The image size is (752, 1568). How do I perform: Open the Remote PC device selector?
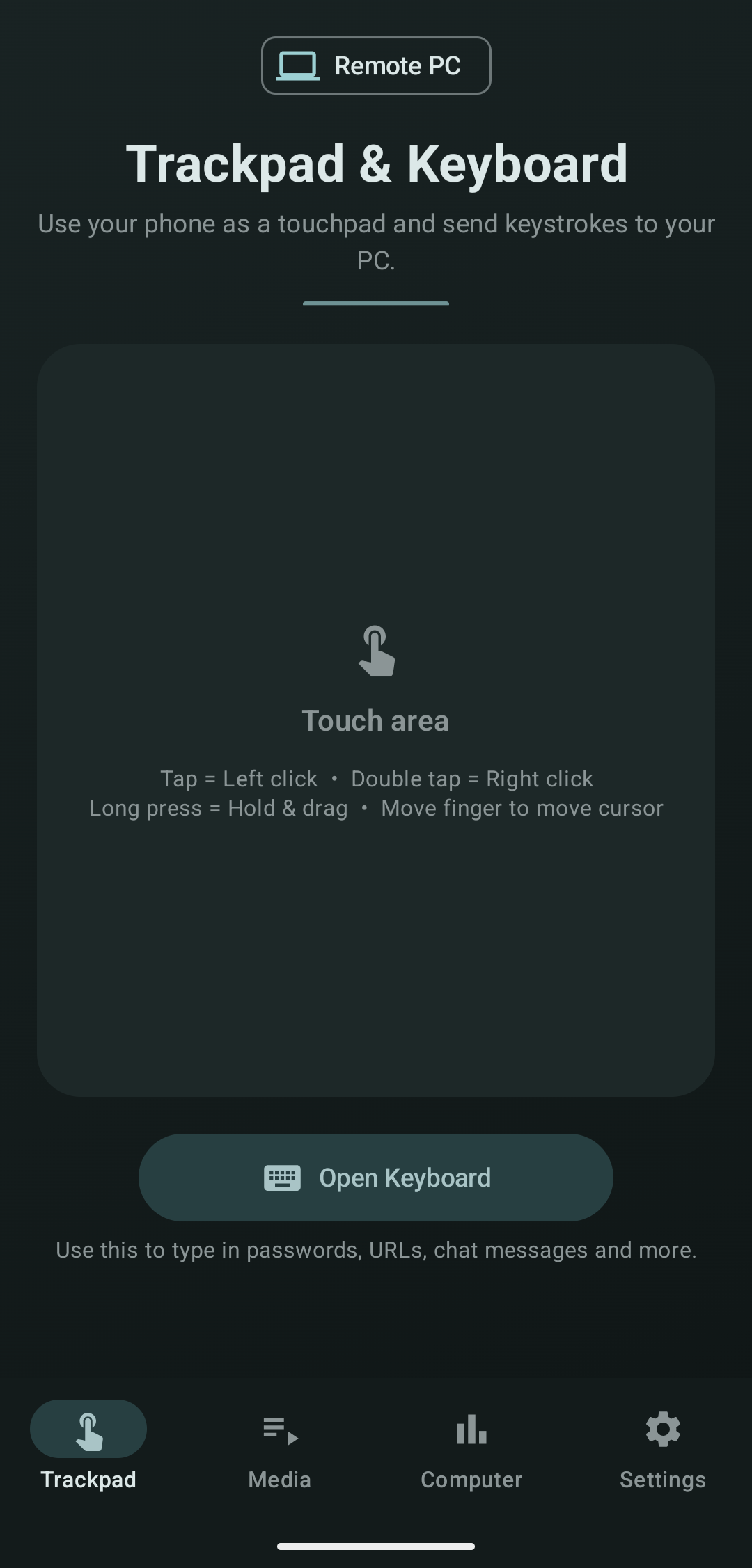point(376,65)
